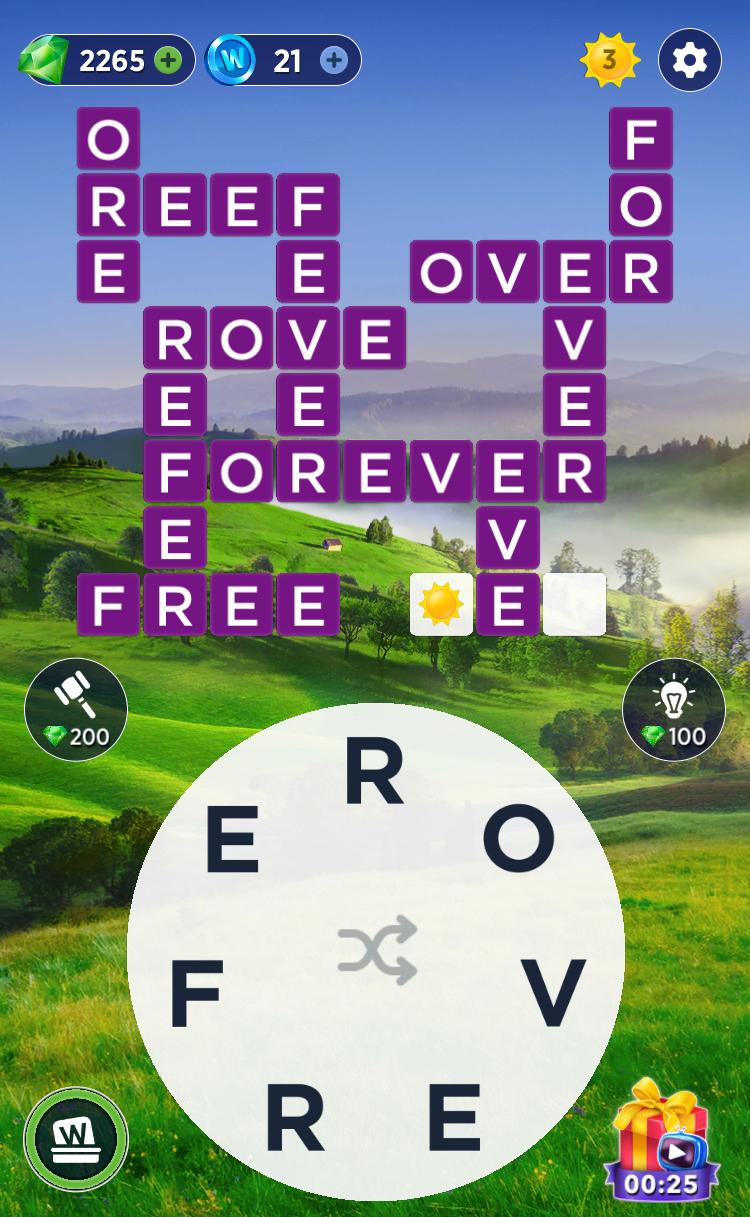This screenshot has height=1217, width=750.
Task: Open the sun coin counter
Action: point(608,60)
